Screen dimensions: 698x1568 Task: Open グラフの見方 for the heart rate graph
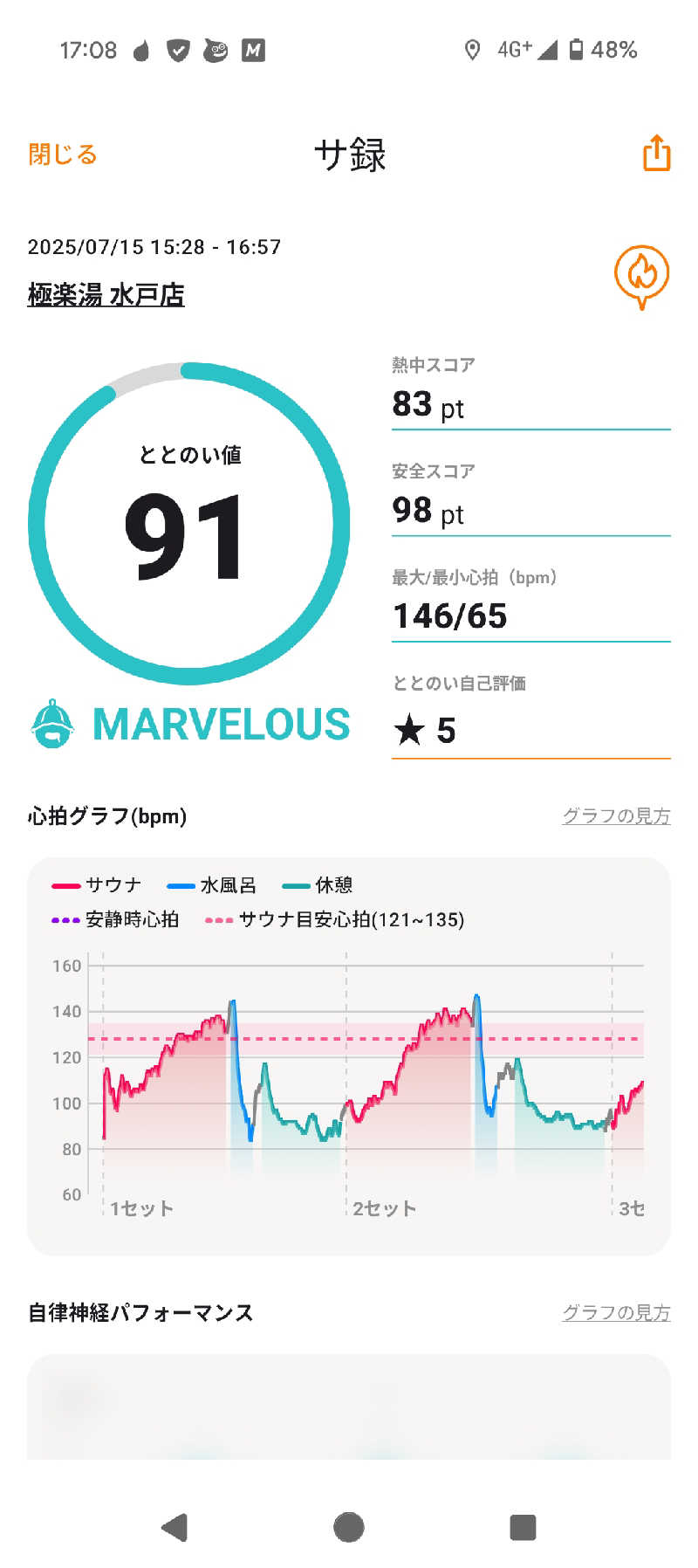click(616, 815)
